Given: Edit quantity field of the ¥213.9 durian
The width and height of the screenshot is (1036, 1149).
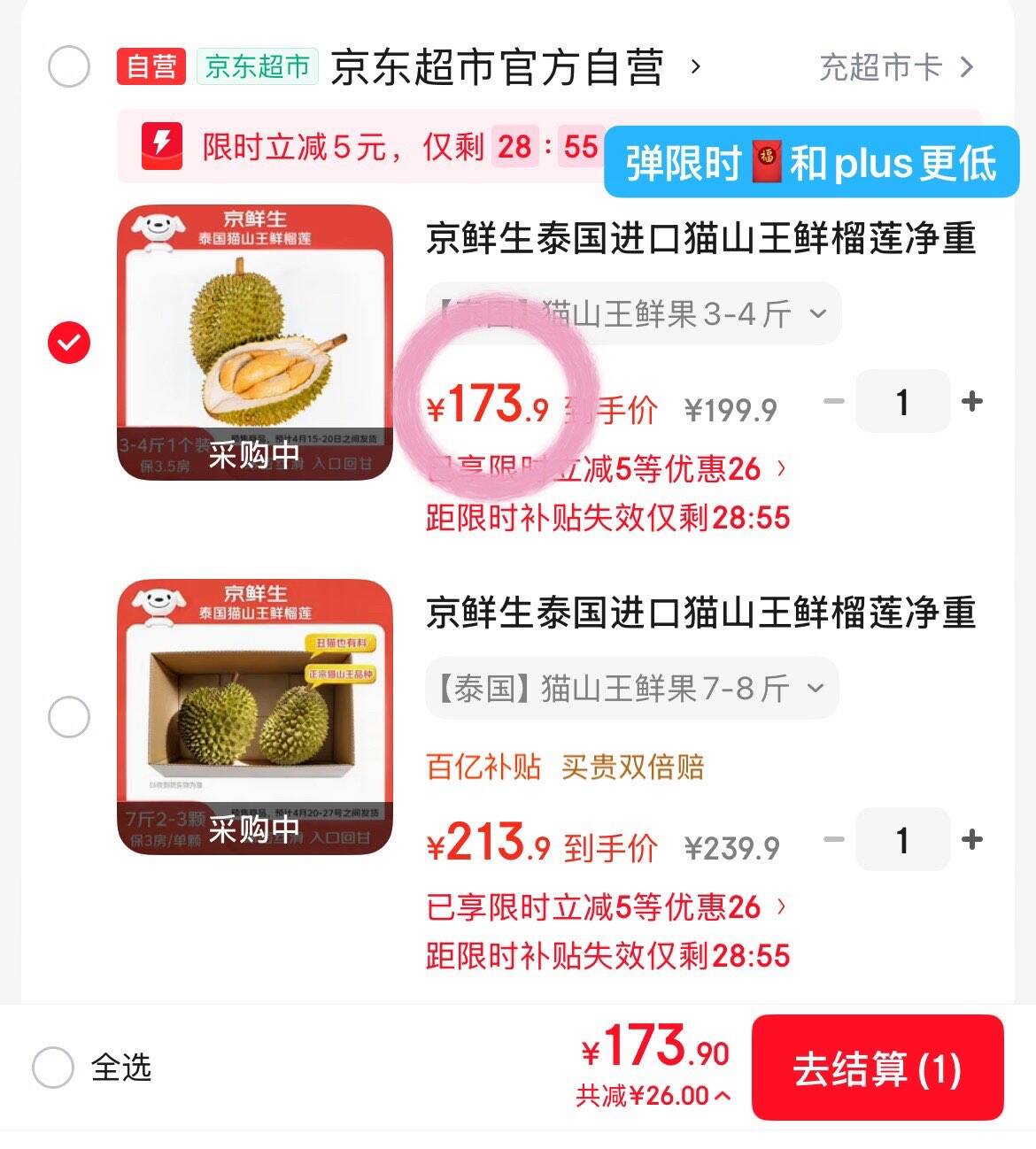Looking at the screenshot, I should click(x=902, y=839).
